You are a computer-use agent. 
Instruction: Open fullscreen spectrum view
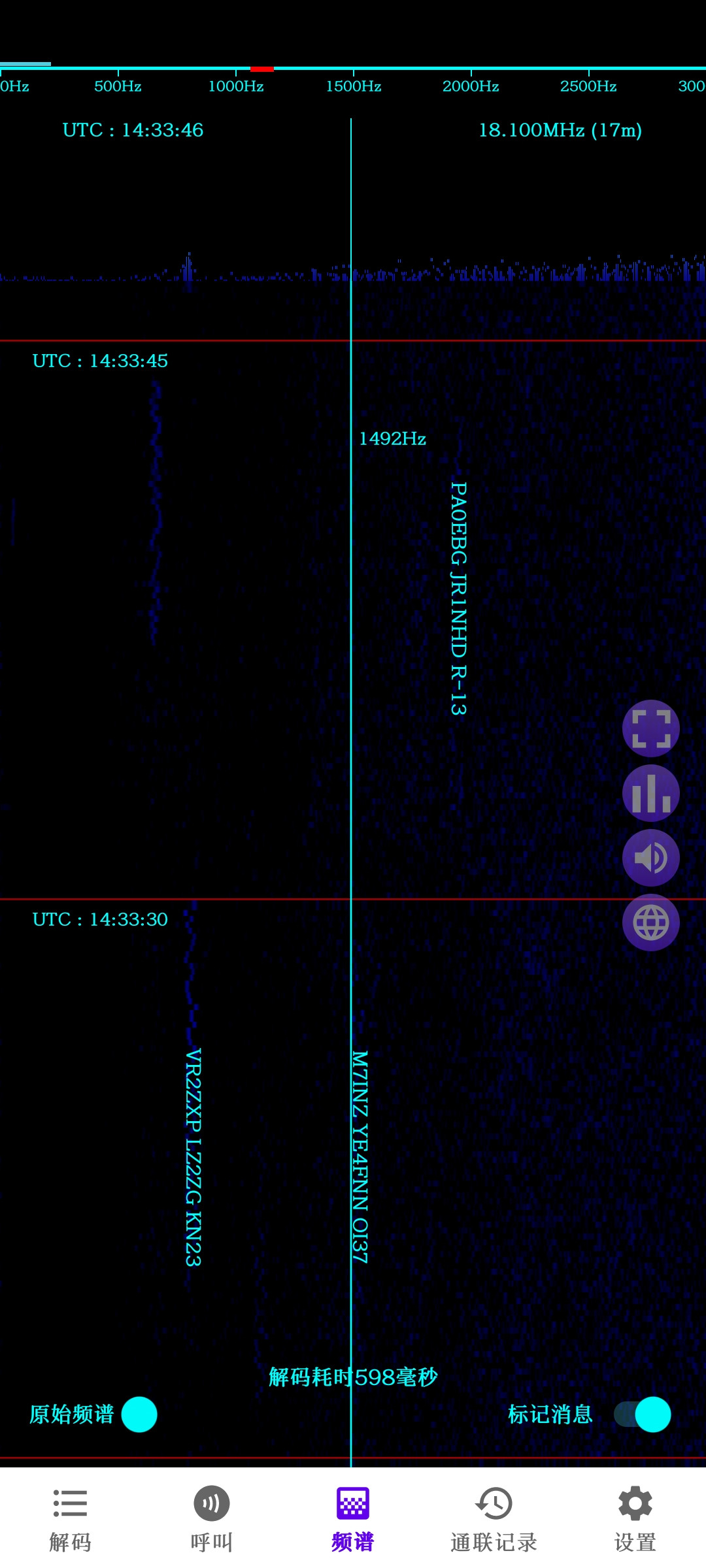tap(651, 728)
